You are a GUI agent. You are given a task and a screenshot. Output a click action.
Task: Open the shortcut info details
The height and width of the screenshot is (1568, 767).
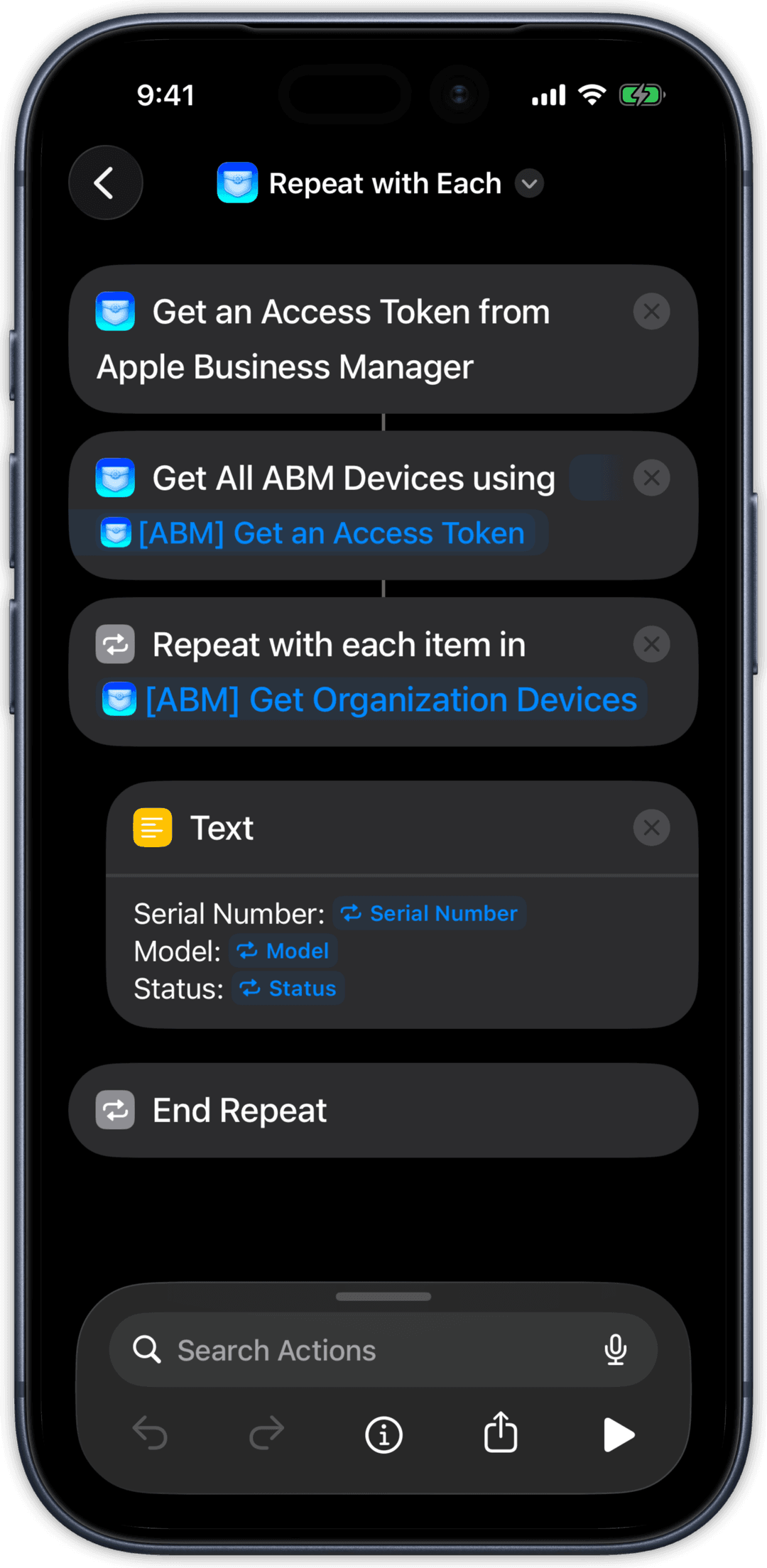(383, 1435)
